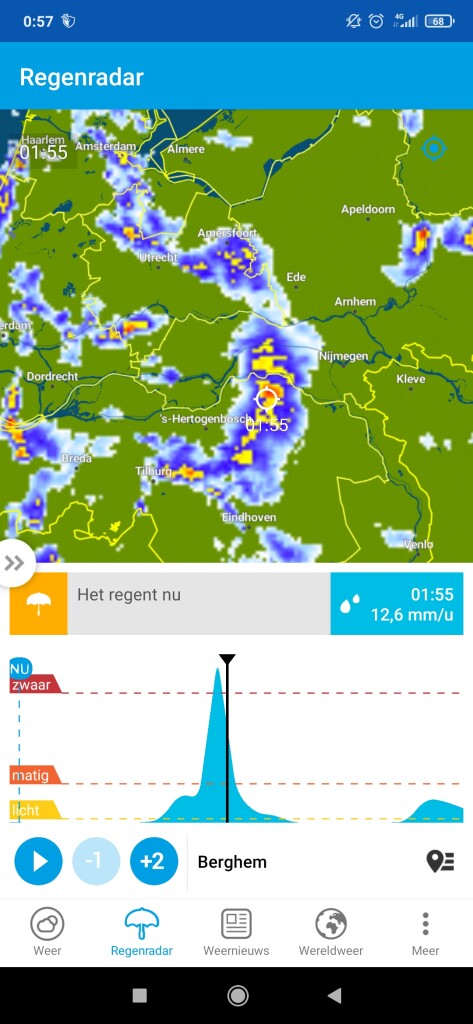Open the Meer menu tab
The image size is (473, 1024).
(x=425, y=933)
